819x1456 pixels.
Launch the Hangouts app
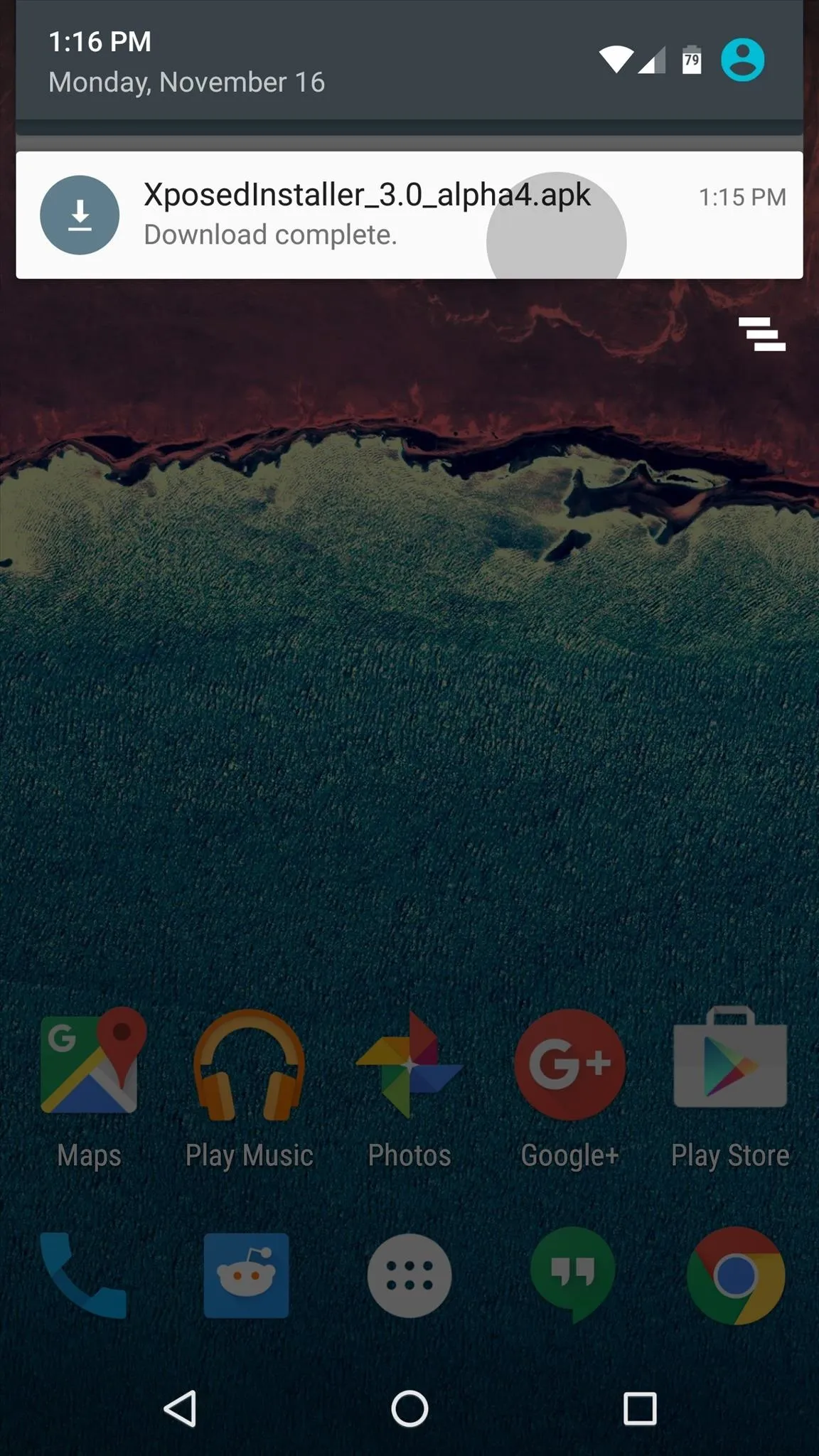(572, 1275)
